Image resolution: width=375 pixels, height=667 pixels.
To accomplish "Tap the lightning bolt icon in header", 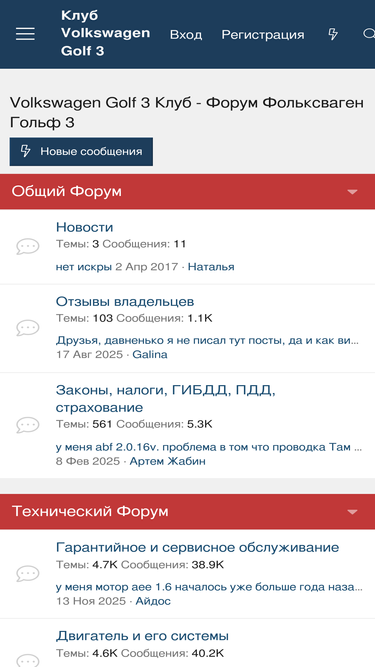I will click(x=333, y=34).
